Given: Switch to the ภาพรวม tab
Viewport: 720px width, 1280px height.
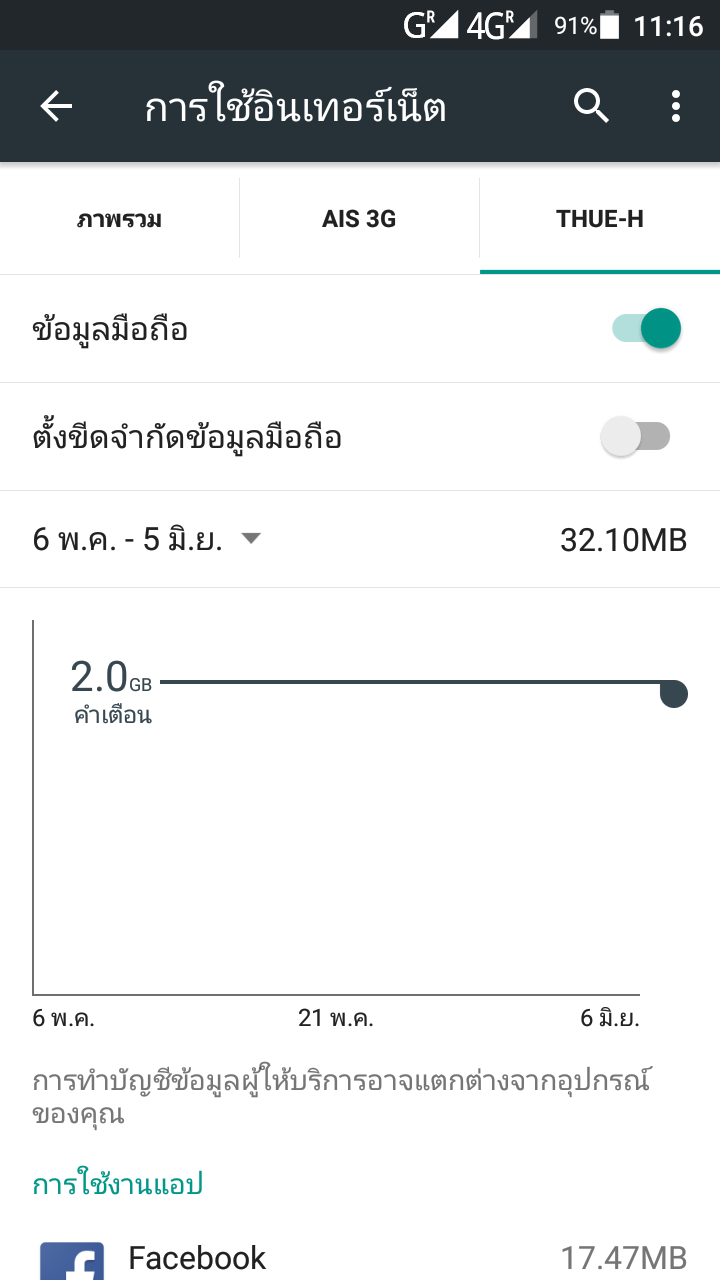Looking at the screenshot, I should point(119,219).
